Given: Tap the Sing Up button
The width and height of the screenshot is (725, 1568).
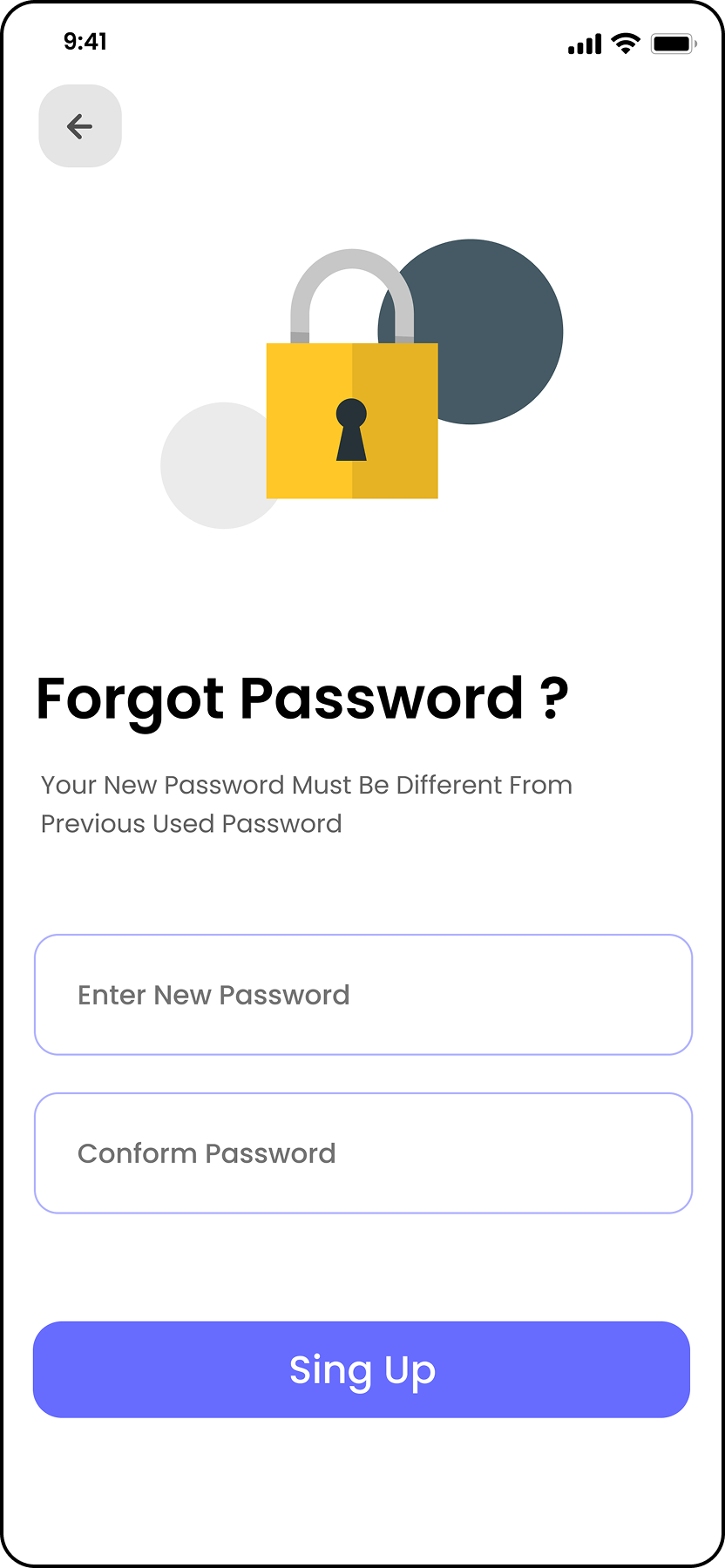Looking at the screenshot, I should (362, 1369).
